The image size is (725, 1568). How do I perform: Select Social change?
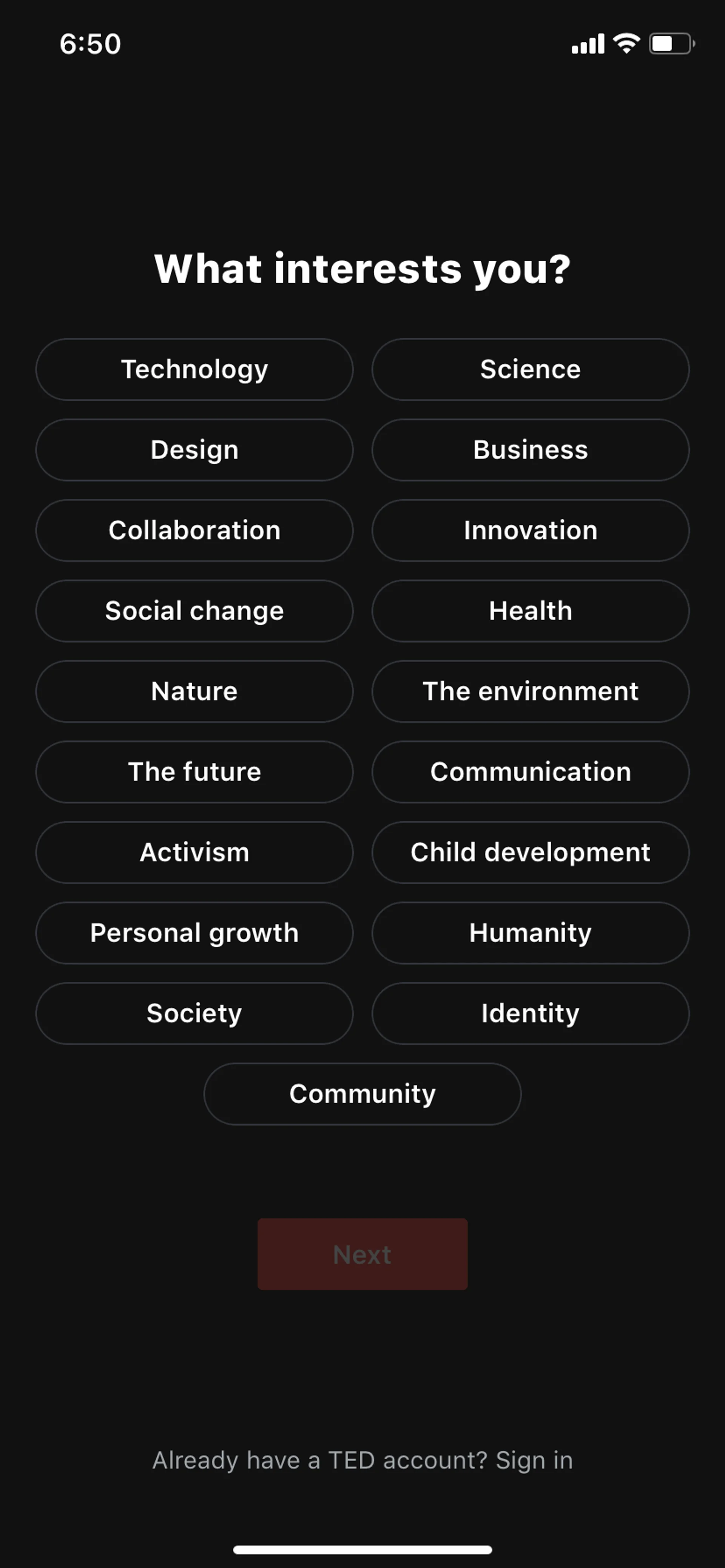click(194, 611)
